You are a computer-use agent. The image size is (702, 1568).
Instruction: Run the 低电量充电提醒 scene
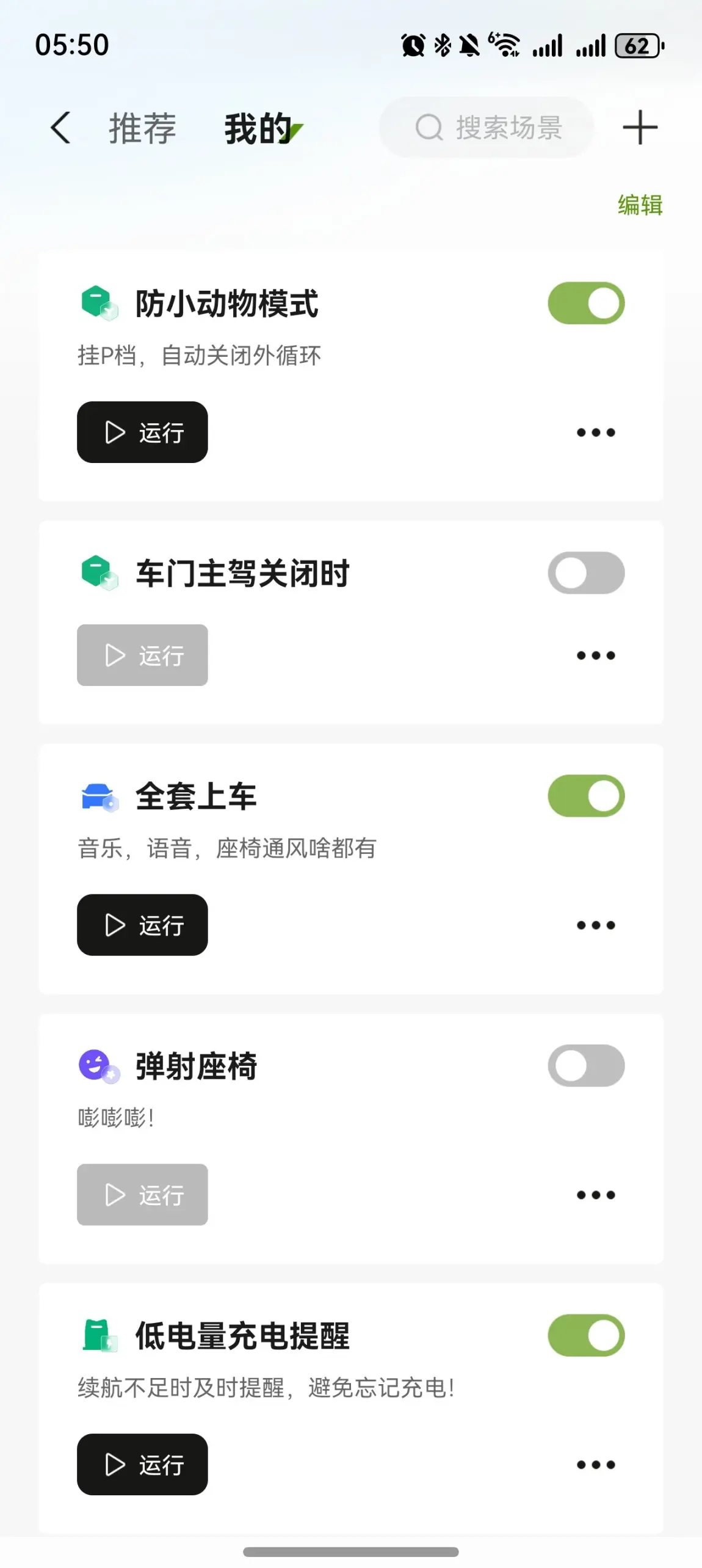click(x=142, y=1464)
